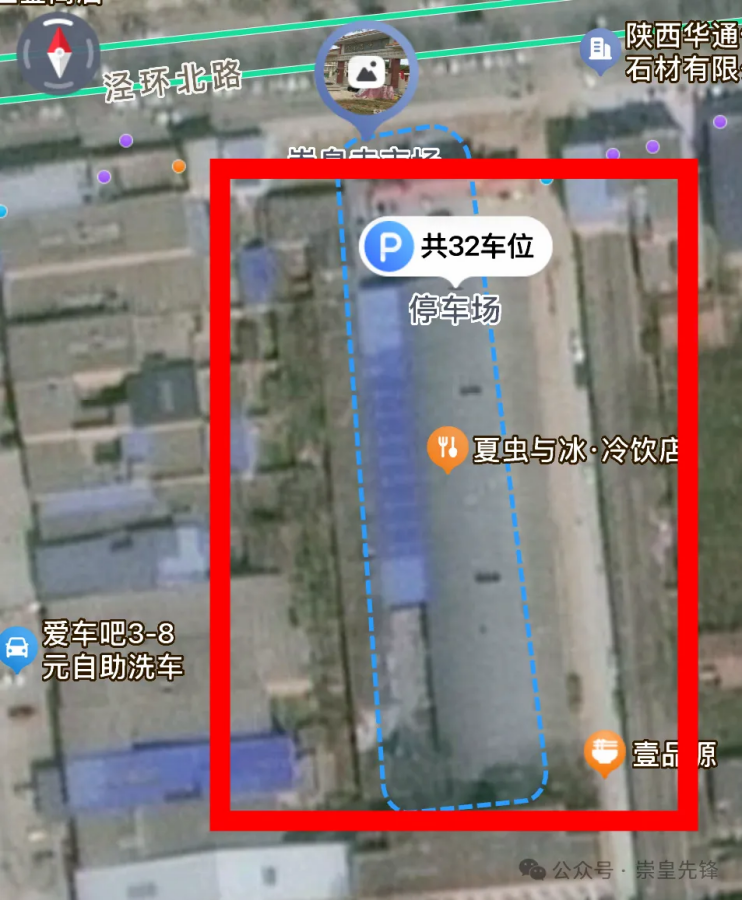This screenshot has height=900, width=742.
Task: Tap the compass to reset map orientation
Action: pyautogui.click(x=59, y=52)
